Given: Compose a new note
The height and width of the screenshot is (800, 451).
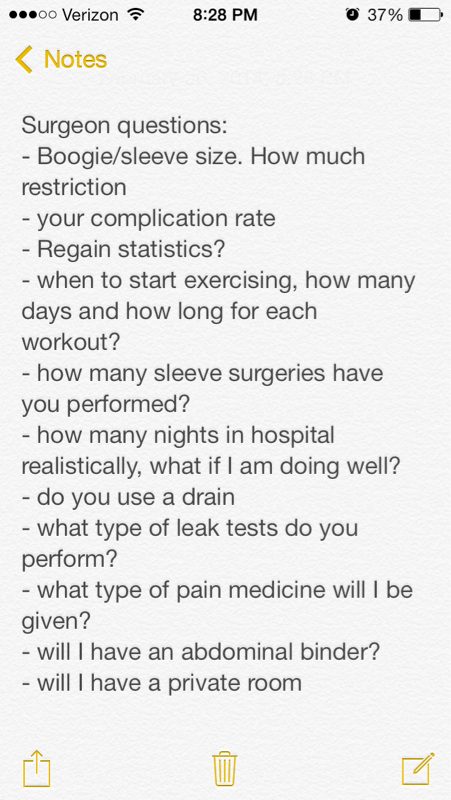Looking at the screenshot, I should (x=418, y=768).
